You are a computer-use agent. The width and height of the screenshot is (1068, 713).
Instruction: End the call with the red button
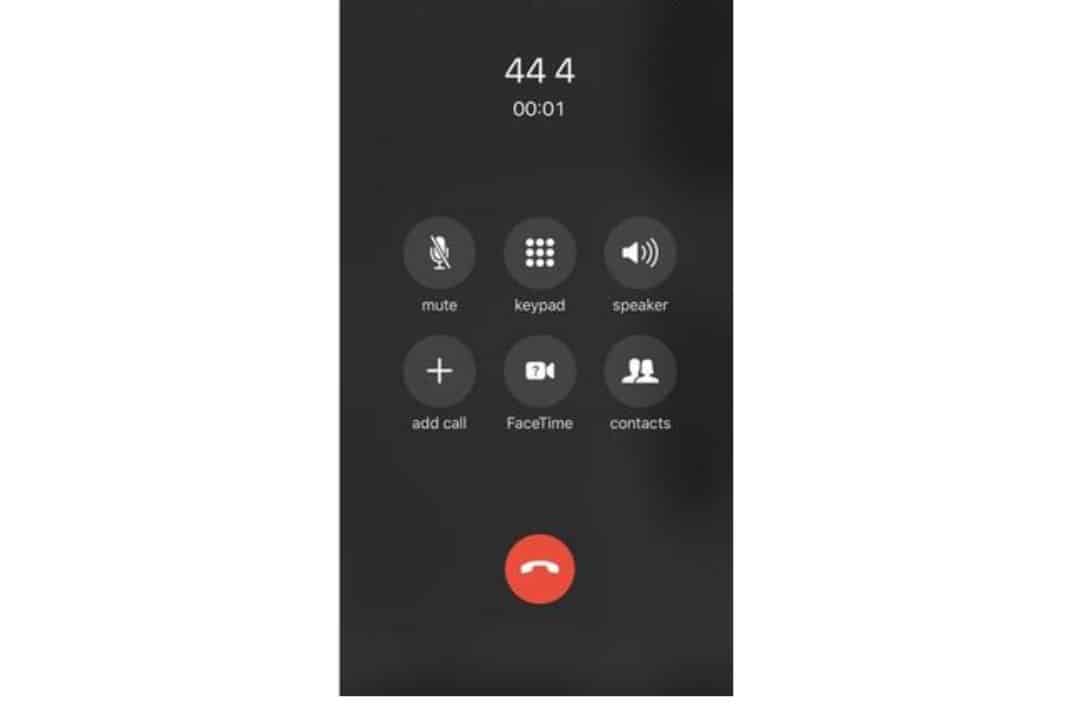click(540, 568)
